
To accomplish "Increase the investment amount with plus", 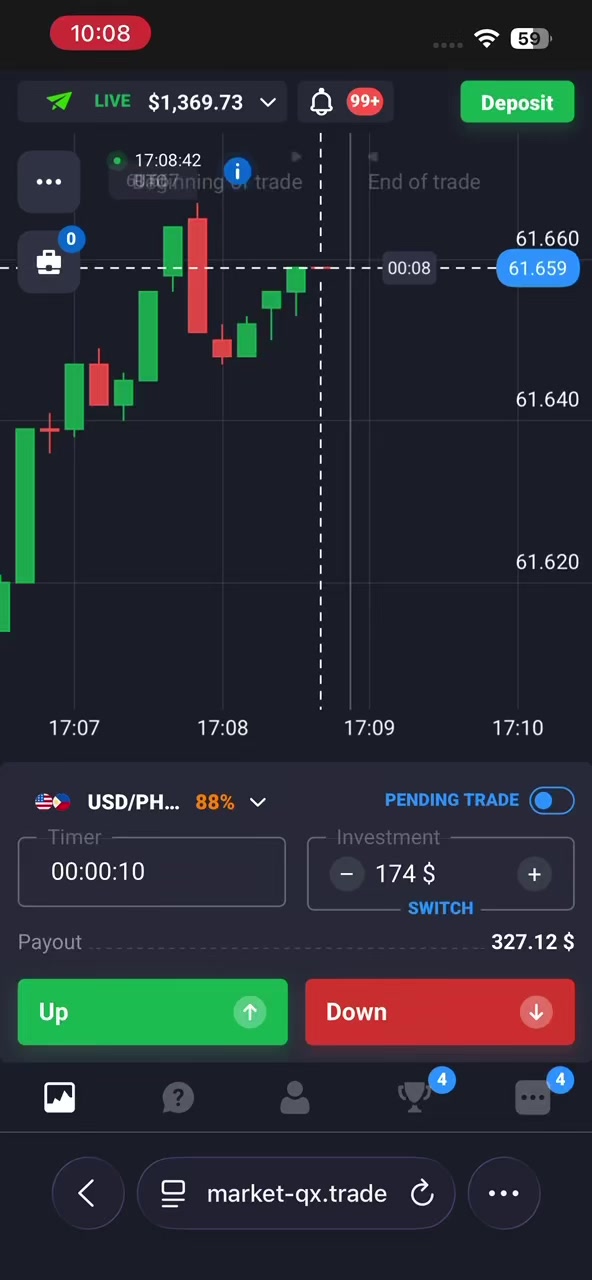I will pos(534,874).
